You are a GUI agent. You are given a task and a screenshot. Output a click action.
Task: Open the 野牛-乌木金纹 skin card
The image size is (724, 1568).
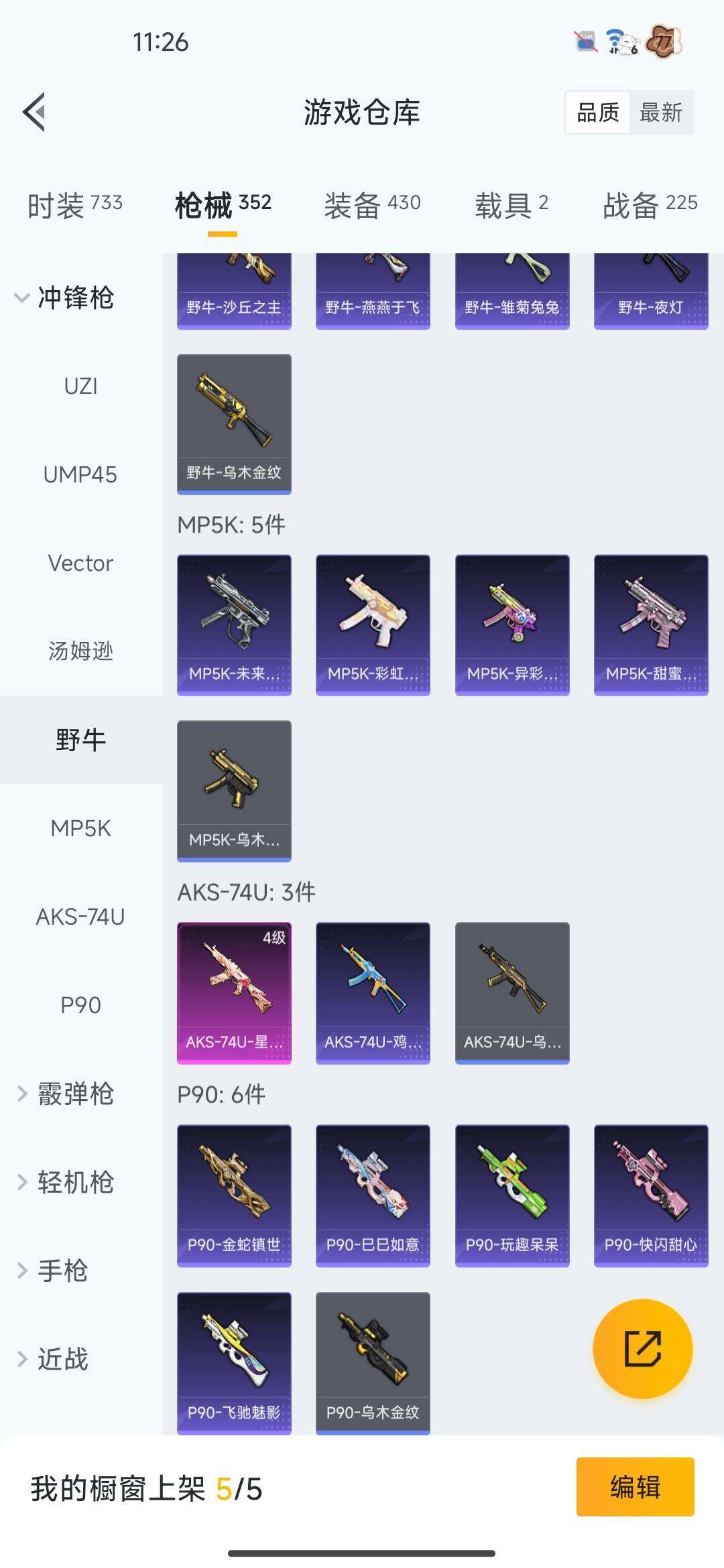pyautogui.click(x=234, y=424)
